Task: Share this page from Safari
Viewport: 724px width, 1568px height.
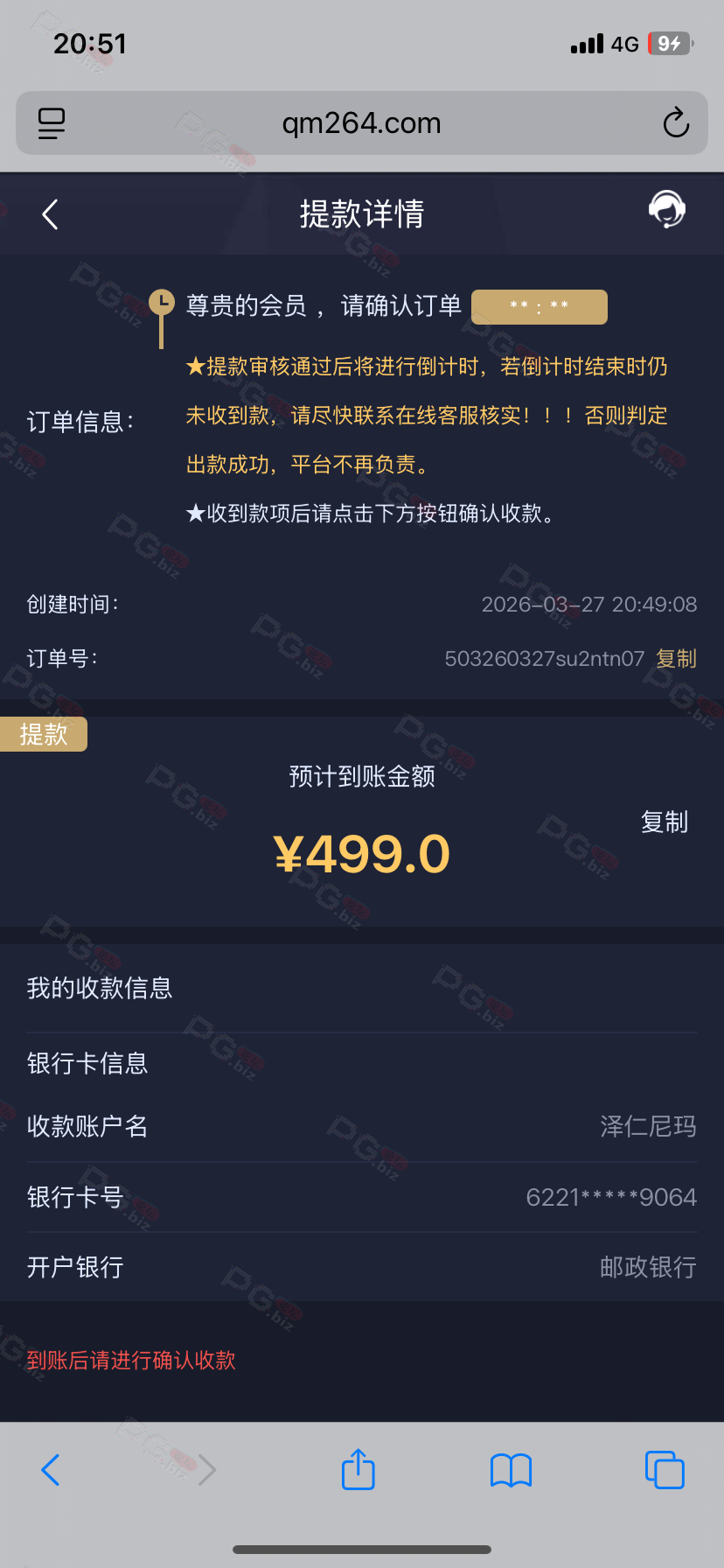Action: [x=359, y=1470]
